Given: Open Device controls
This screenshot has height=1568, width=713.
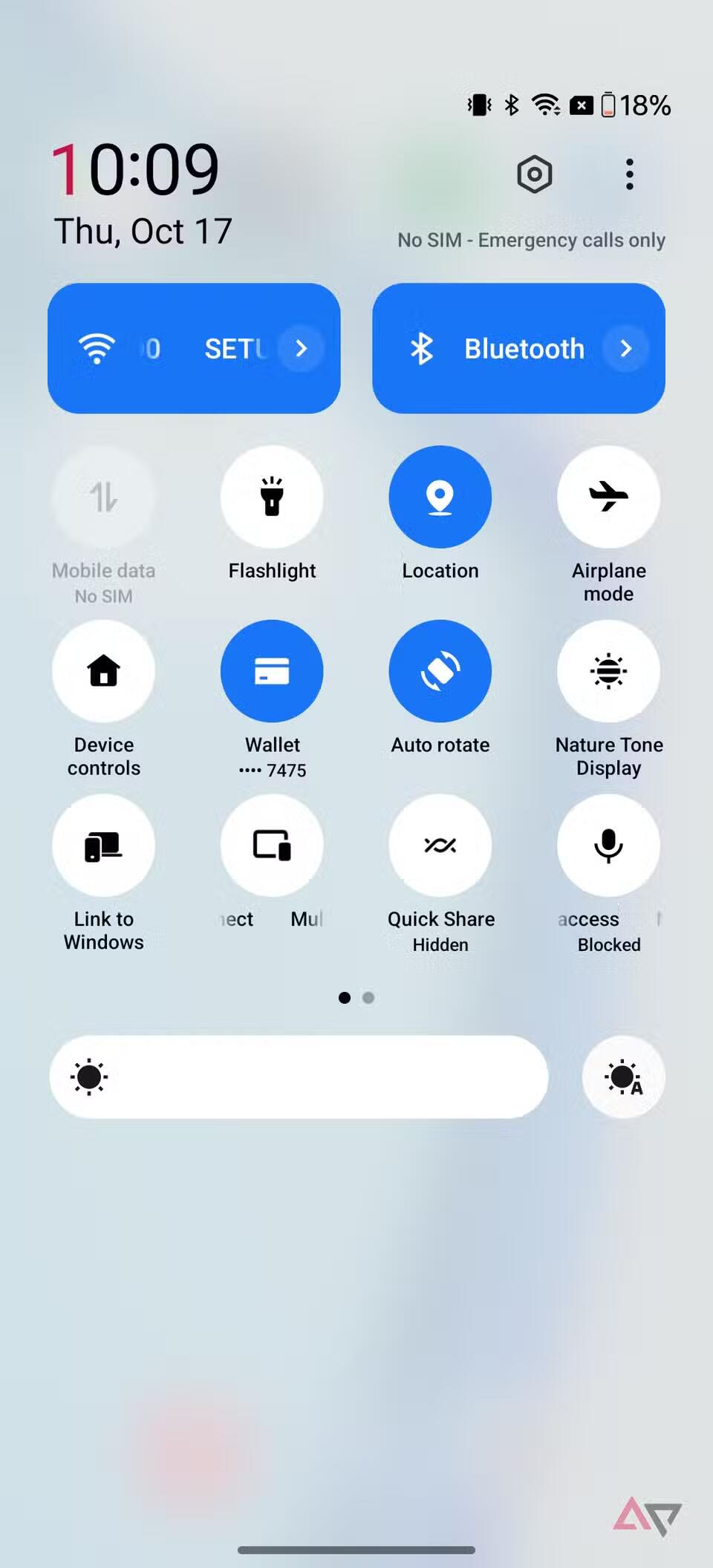Looking at the screenshot, I should (x=104, y=671).
